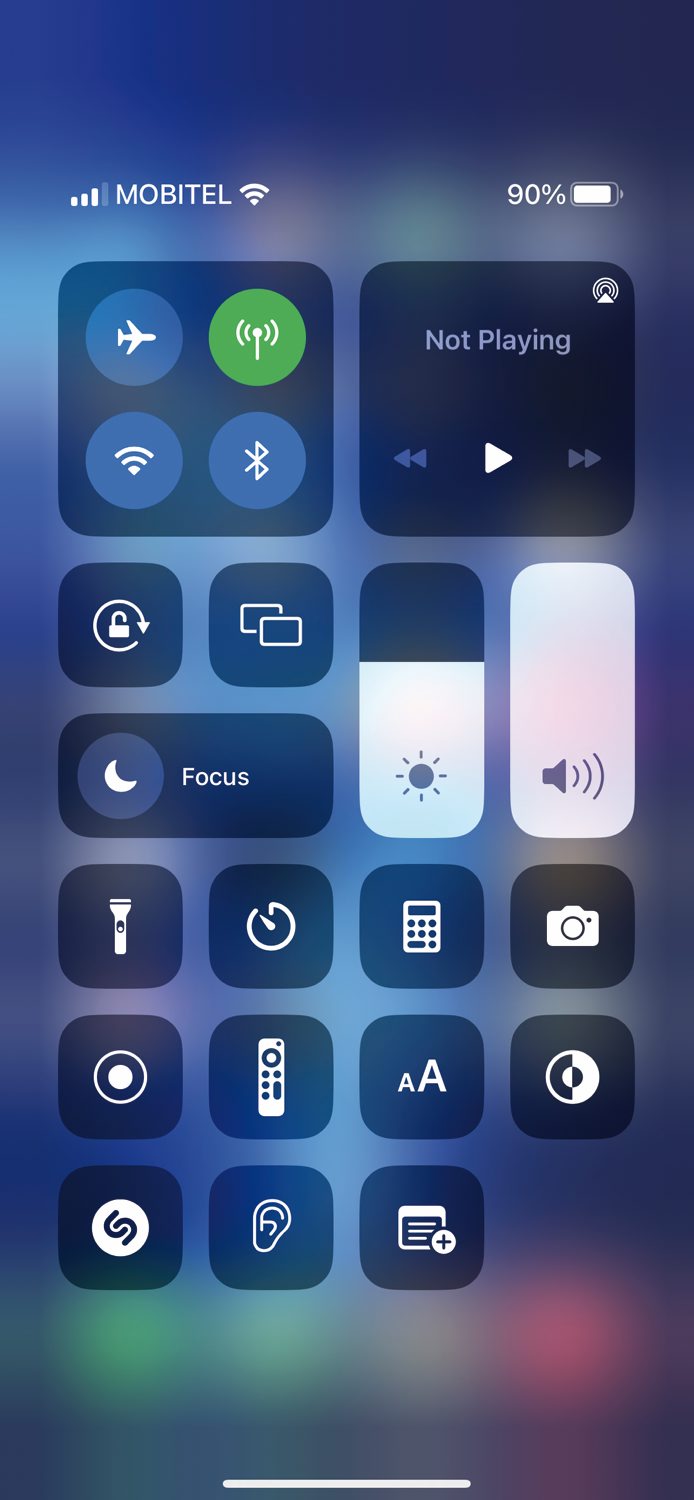The height and width of the screenshot is (1500, 694).
Task: Tap the brightness slider
Action: pos(421,700)
